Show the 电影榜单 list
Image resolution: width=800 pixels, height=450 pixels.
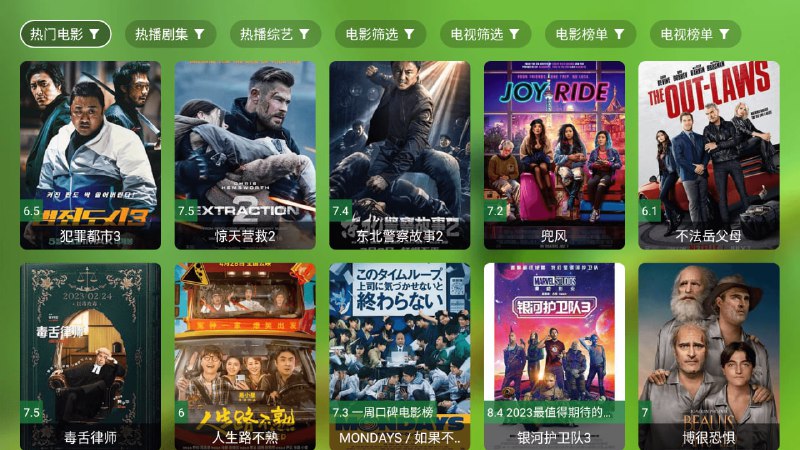(x=590, y=34)
